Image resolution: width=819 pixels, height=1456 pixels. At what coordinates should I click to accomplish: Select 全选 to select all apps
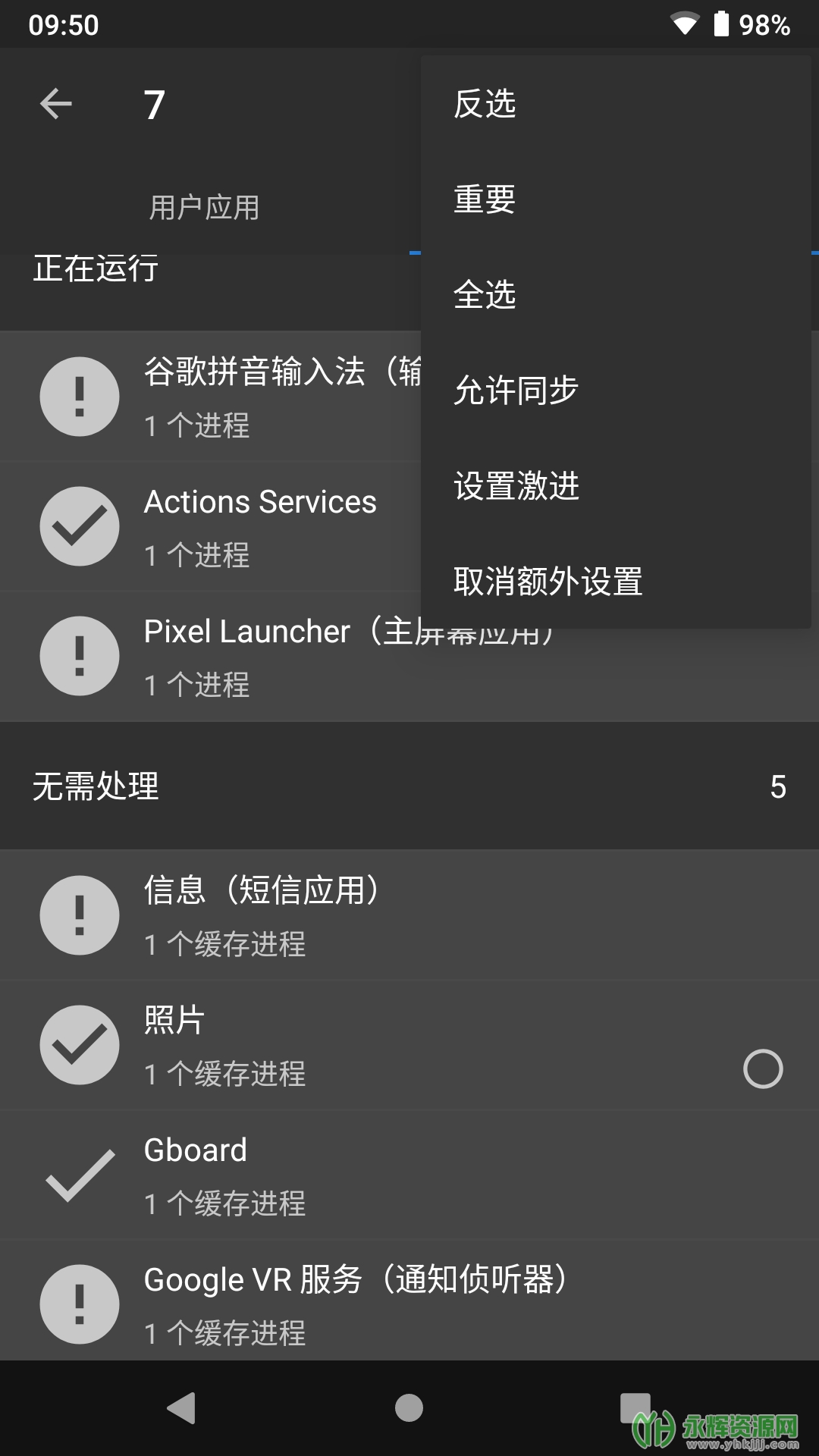pos(485,295)
